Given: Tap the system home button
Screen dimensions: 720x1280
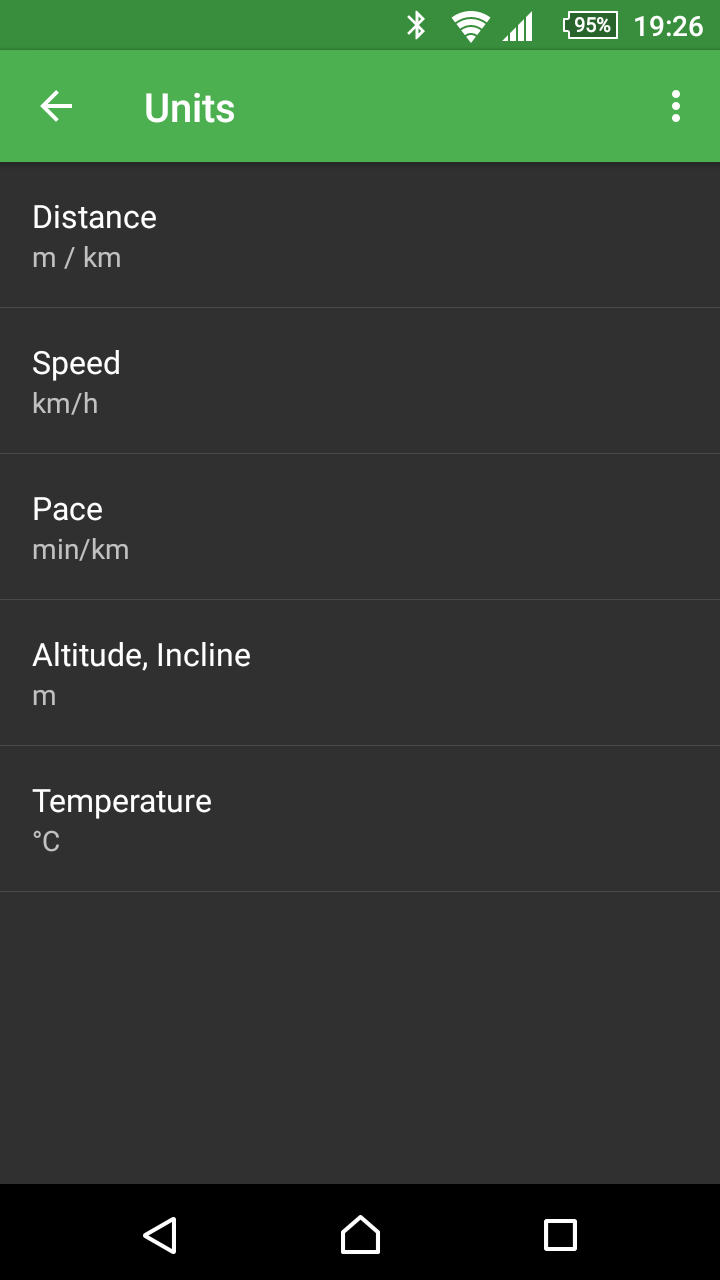Looking at the screenshot, I should pyautogui.click(x=360, y=1234).
